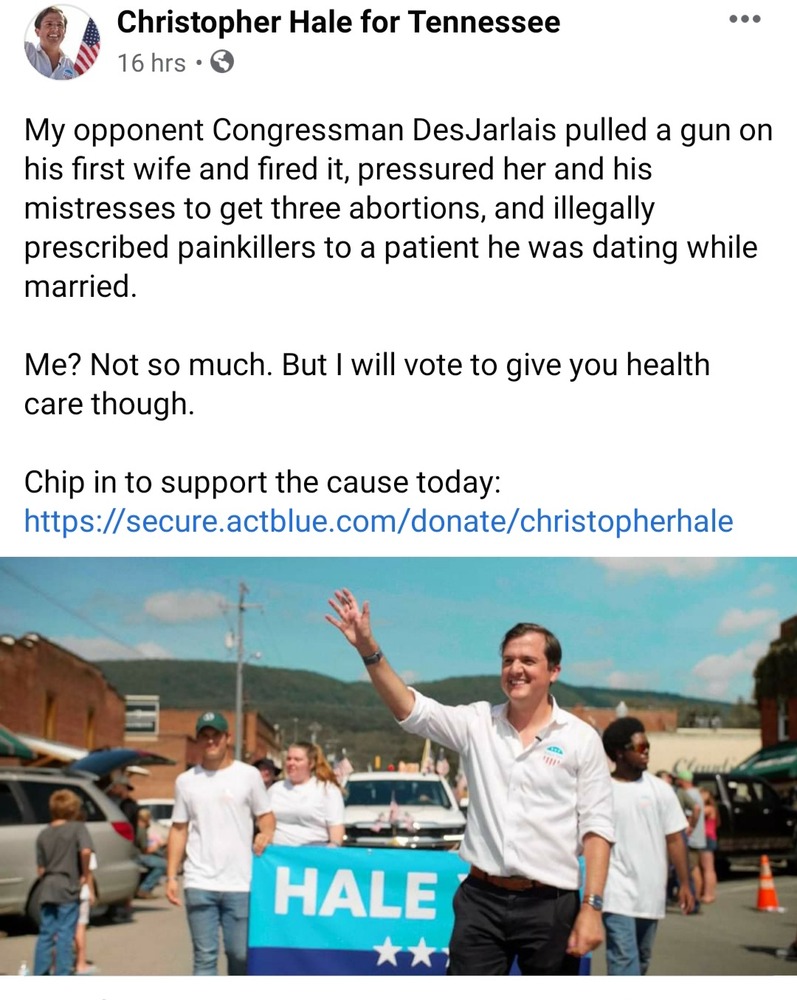Open Christopher Hale for Tennessee profile picture

tap(61, 42)
